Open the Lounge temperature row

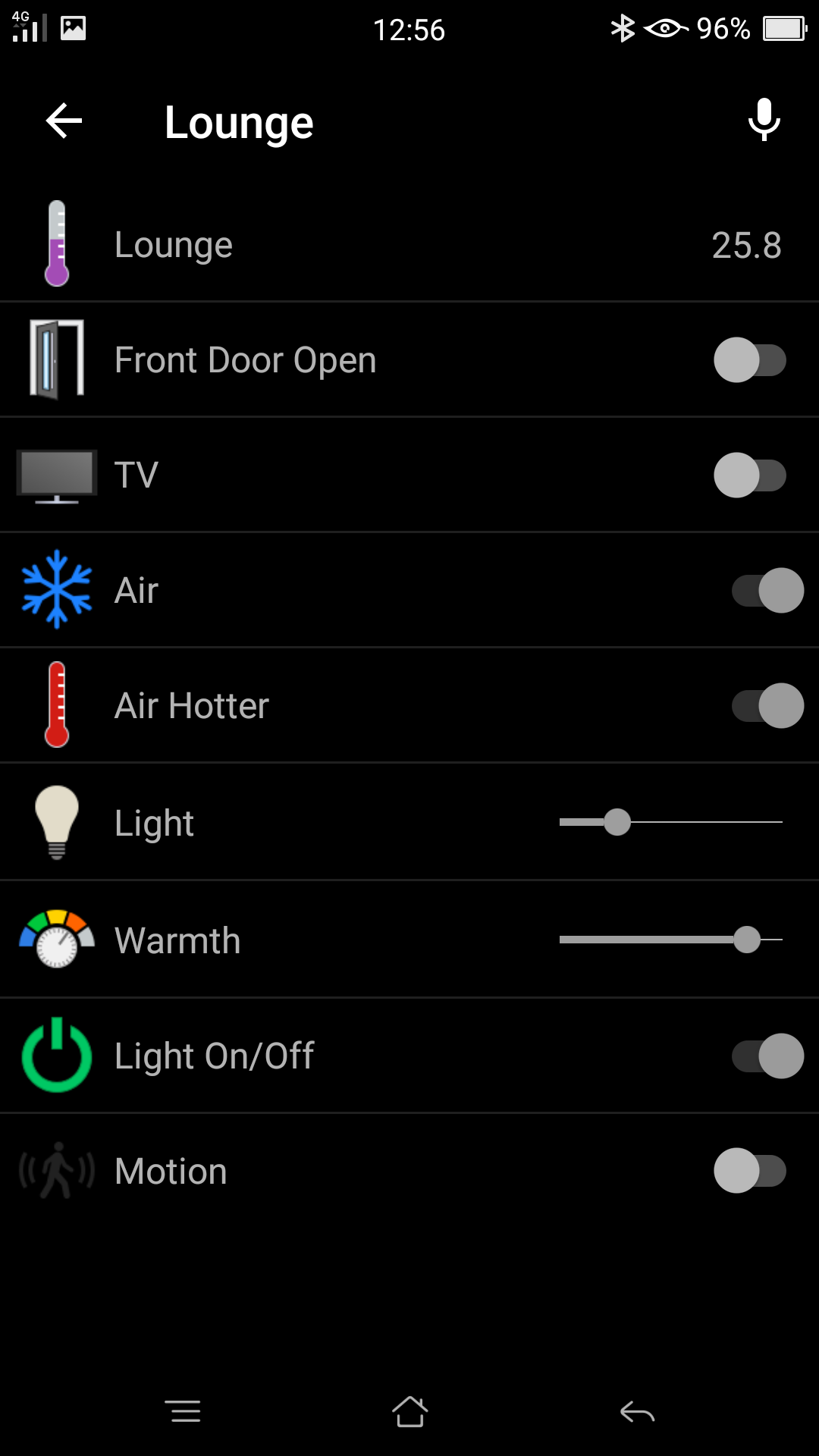(x=409, y=245)
